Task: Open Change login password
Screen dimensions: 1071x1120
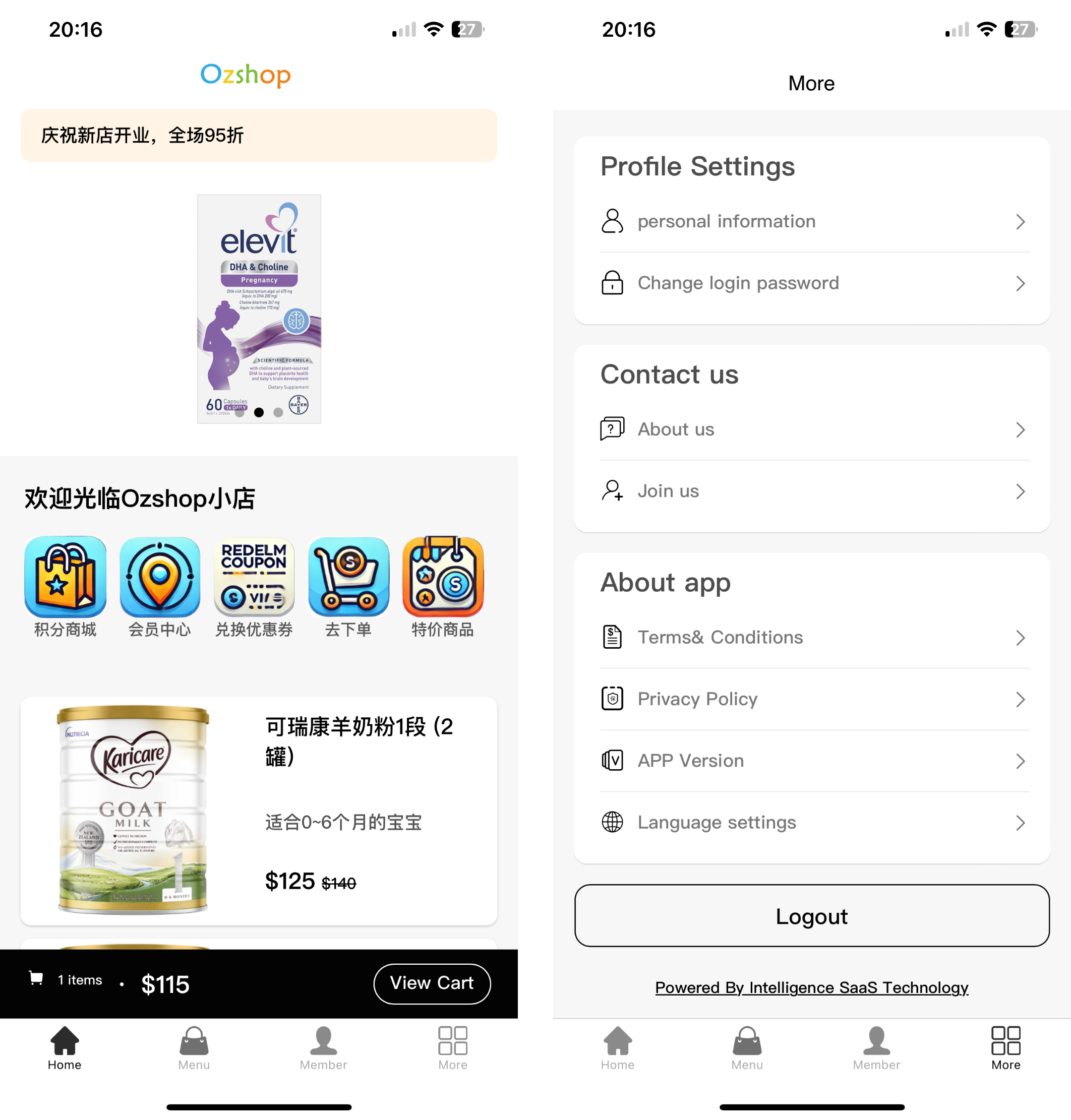Action: (x=811, y=283)
